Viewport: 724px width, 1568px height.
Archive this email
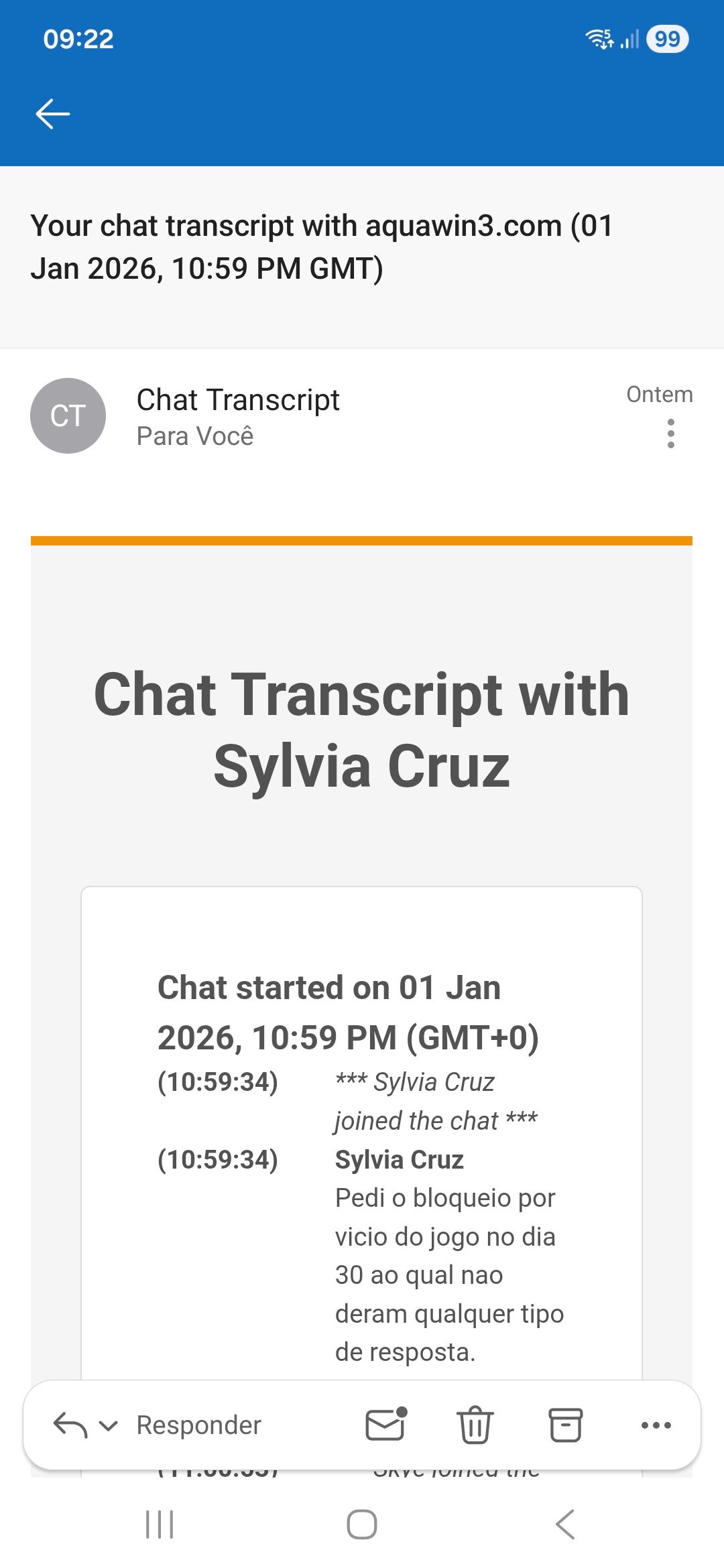pyautogui.click(x=565, y=1425)
